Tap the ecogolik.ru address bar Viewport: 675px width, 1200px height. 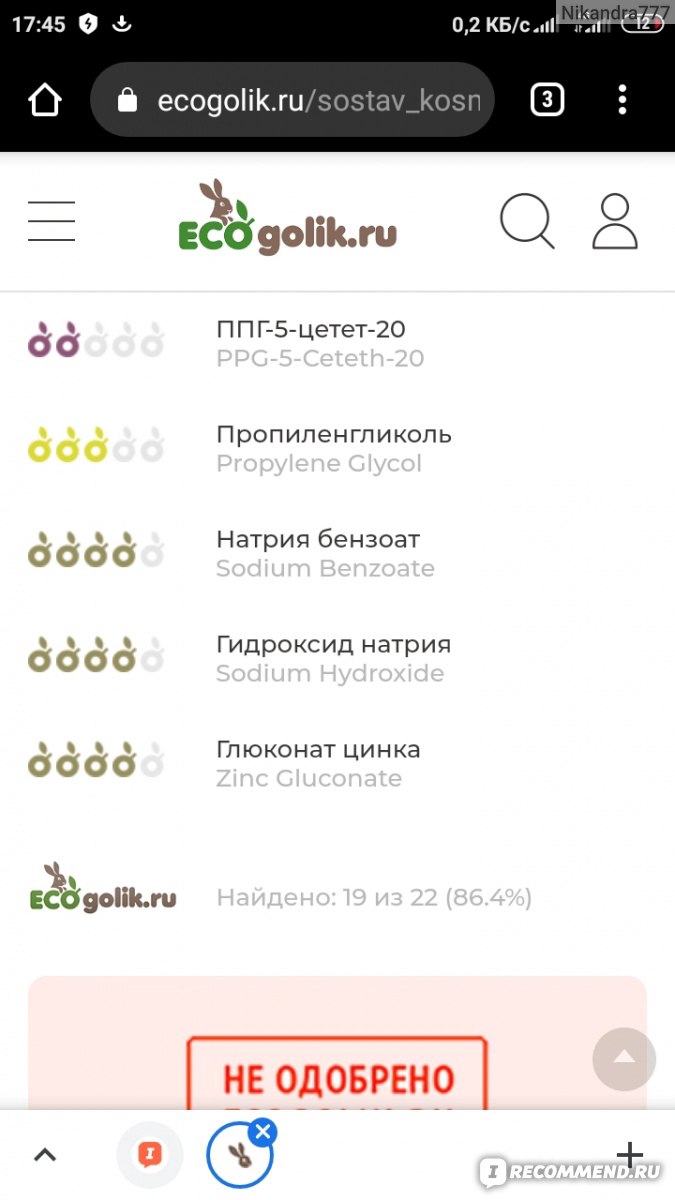pos(293,100)
